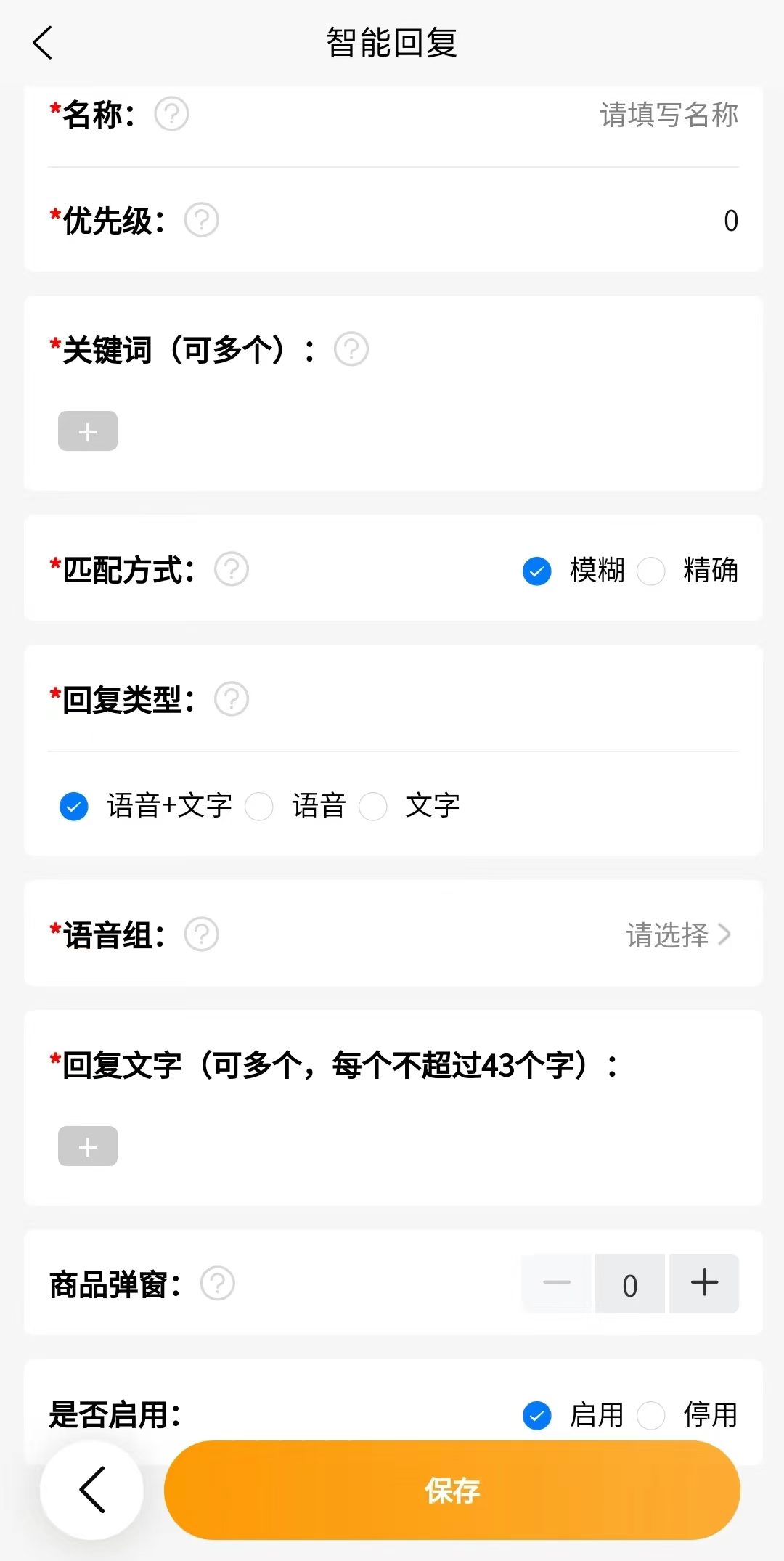
Task: Edit the 优先级 priority value field
Action: 729,221
